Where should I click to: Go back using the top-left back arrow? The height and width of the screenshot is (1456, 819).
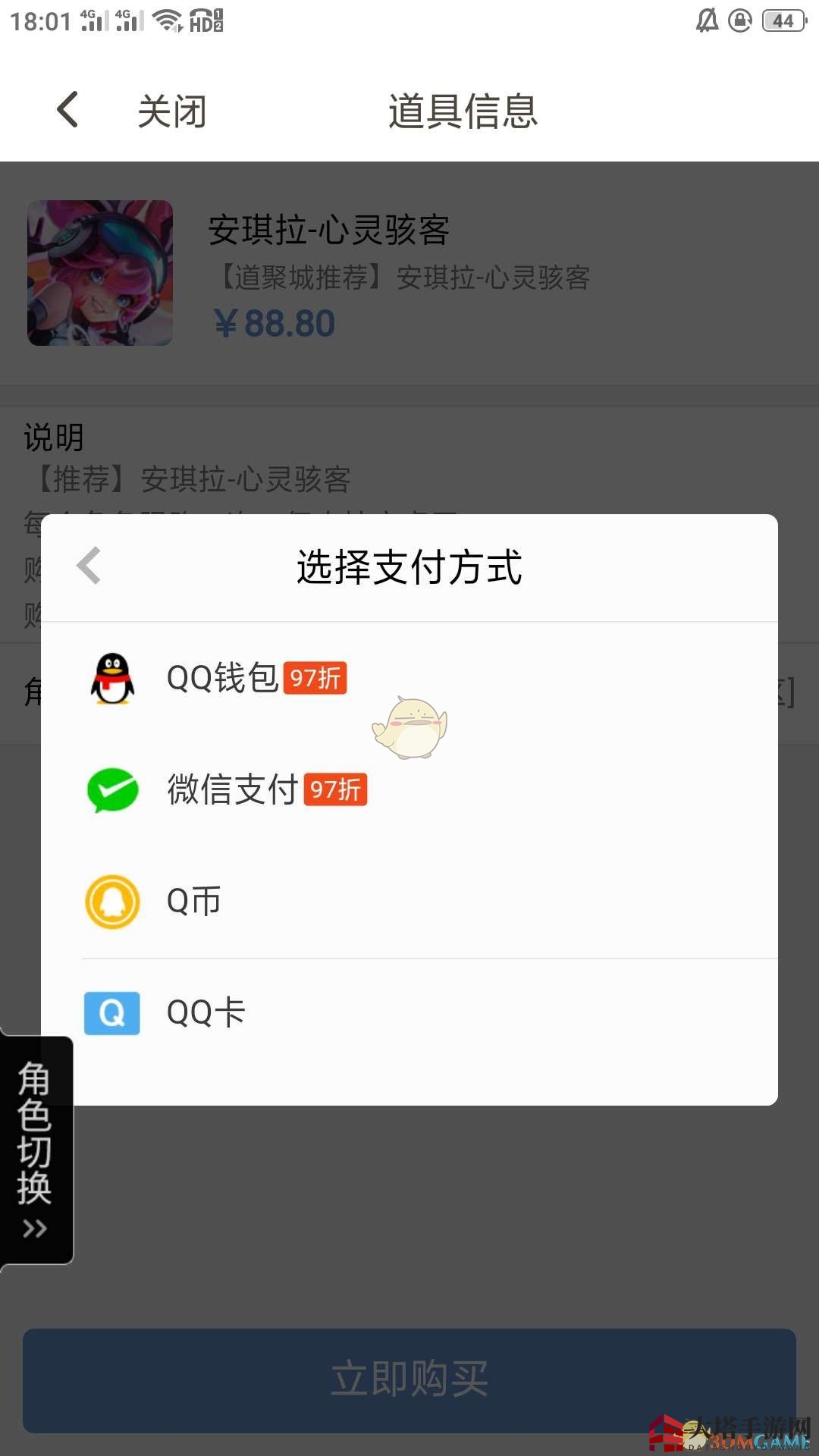[x=67, y=110]
